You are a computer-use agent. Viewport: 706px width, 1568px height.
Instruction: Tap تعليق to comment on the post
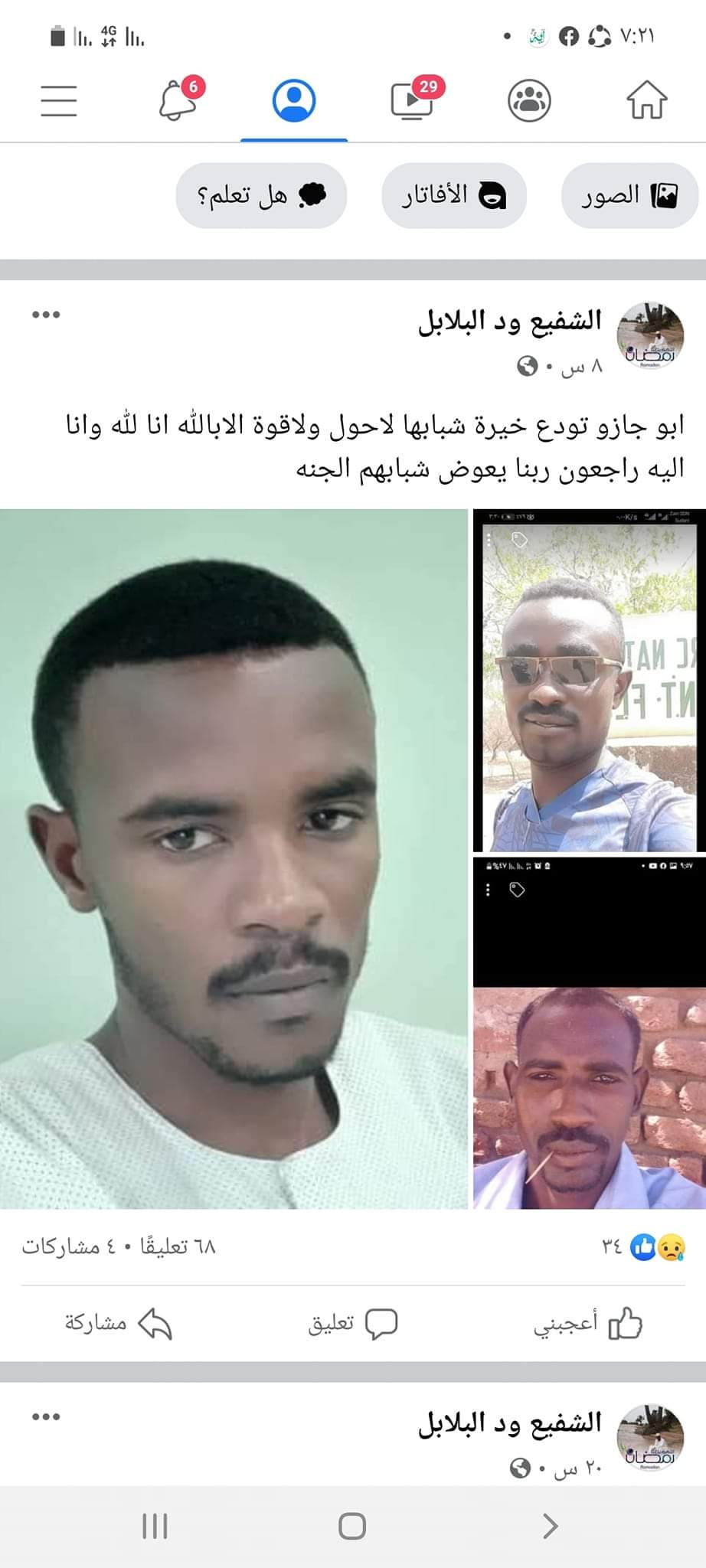tap(353, 1323)
